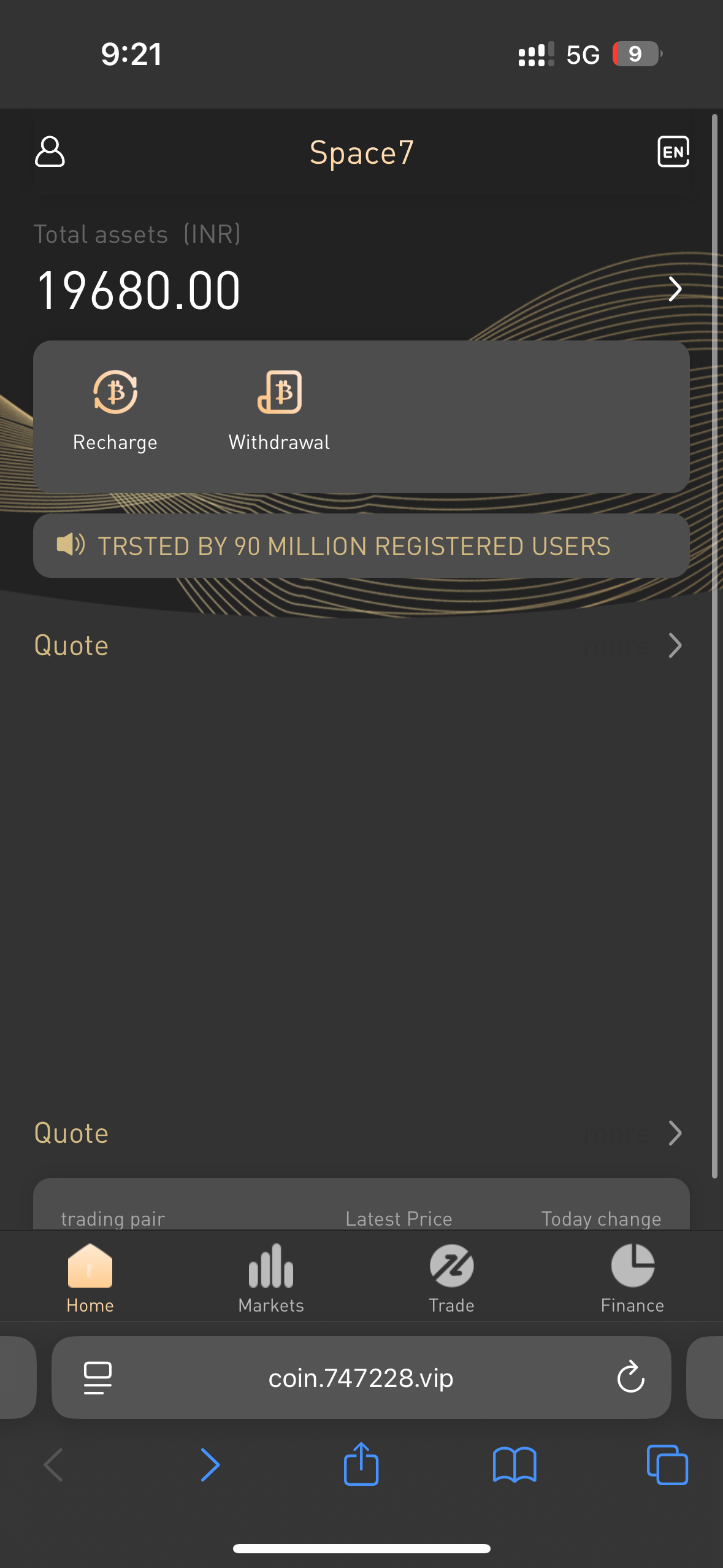Viewport: 723px width, 1568px height.
Task: Open browser bookmarks
Action: tap(515, 1465)
